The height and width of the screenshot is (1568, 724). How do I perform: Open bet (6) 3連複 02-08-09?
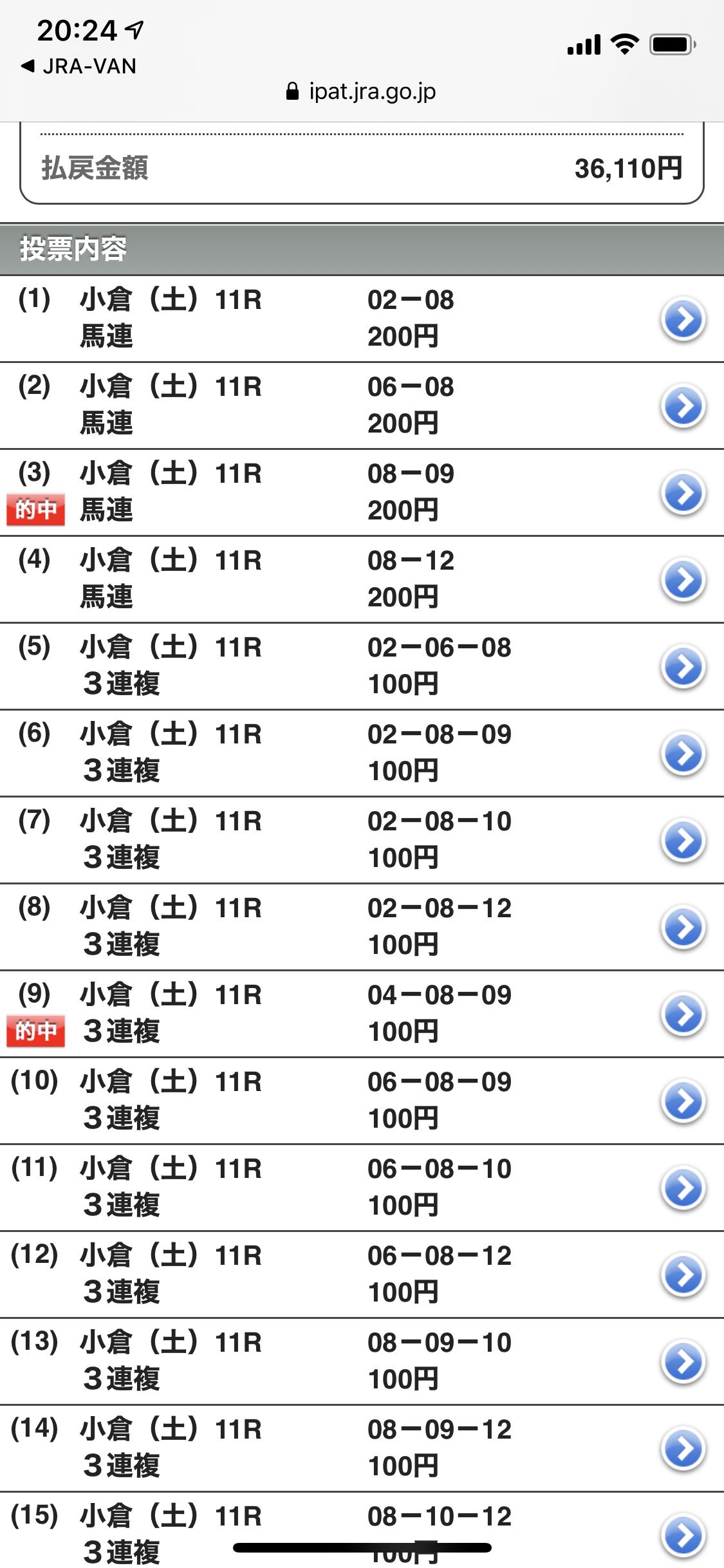tap(683, 753)
